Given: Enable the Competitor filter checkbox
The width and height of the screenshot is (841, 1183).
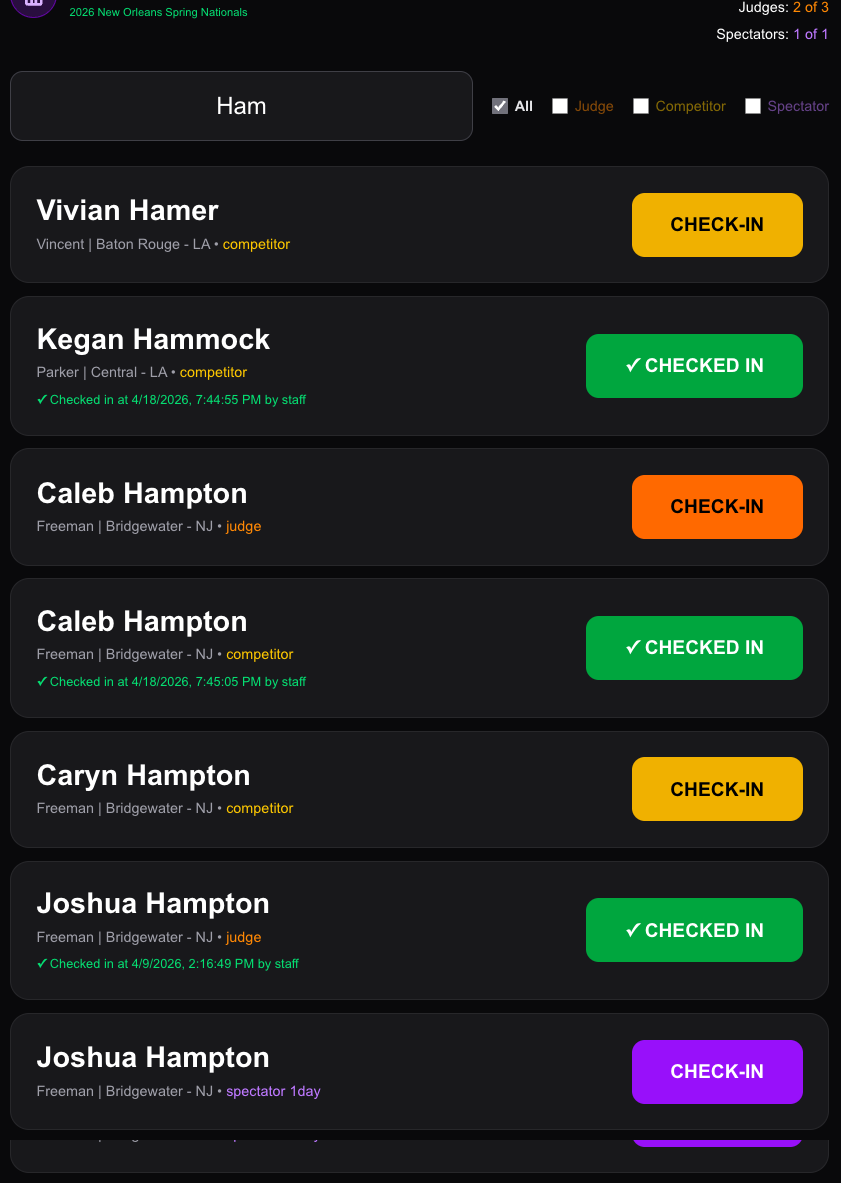Looking at the screenshot, I should (641, 106).
